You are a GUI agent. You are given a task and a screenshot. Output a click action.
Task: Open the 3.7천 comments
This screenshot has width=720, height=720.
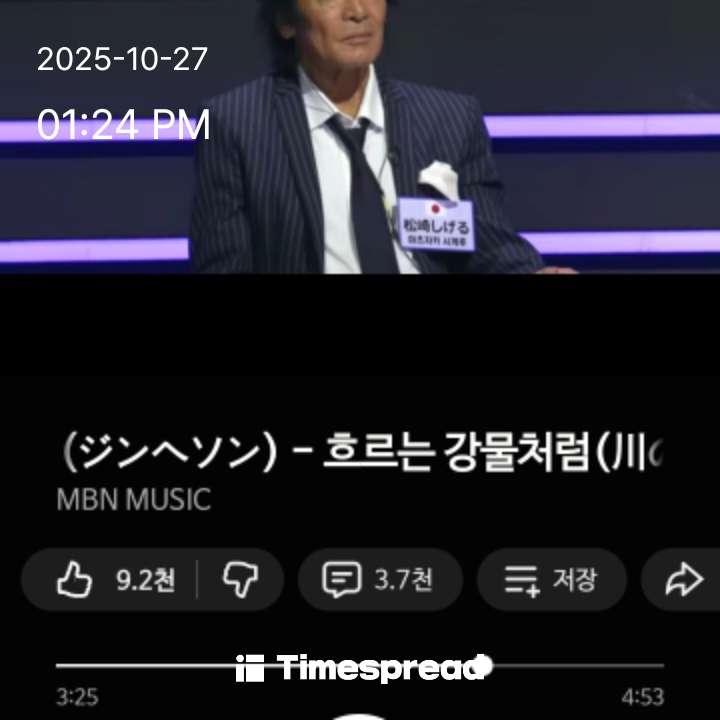380,580
